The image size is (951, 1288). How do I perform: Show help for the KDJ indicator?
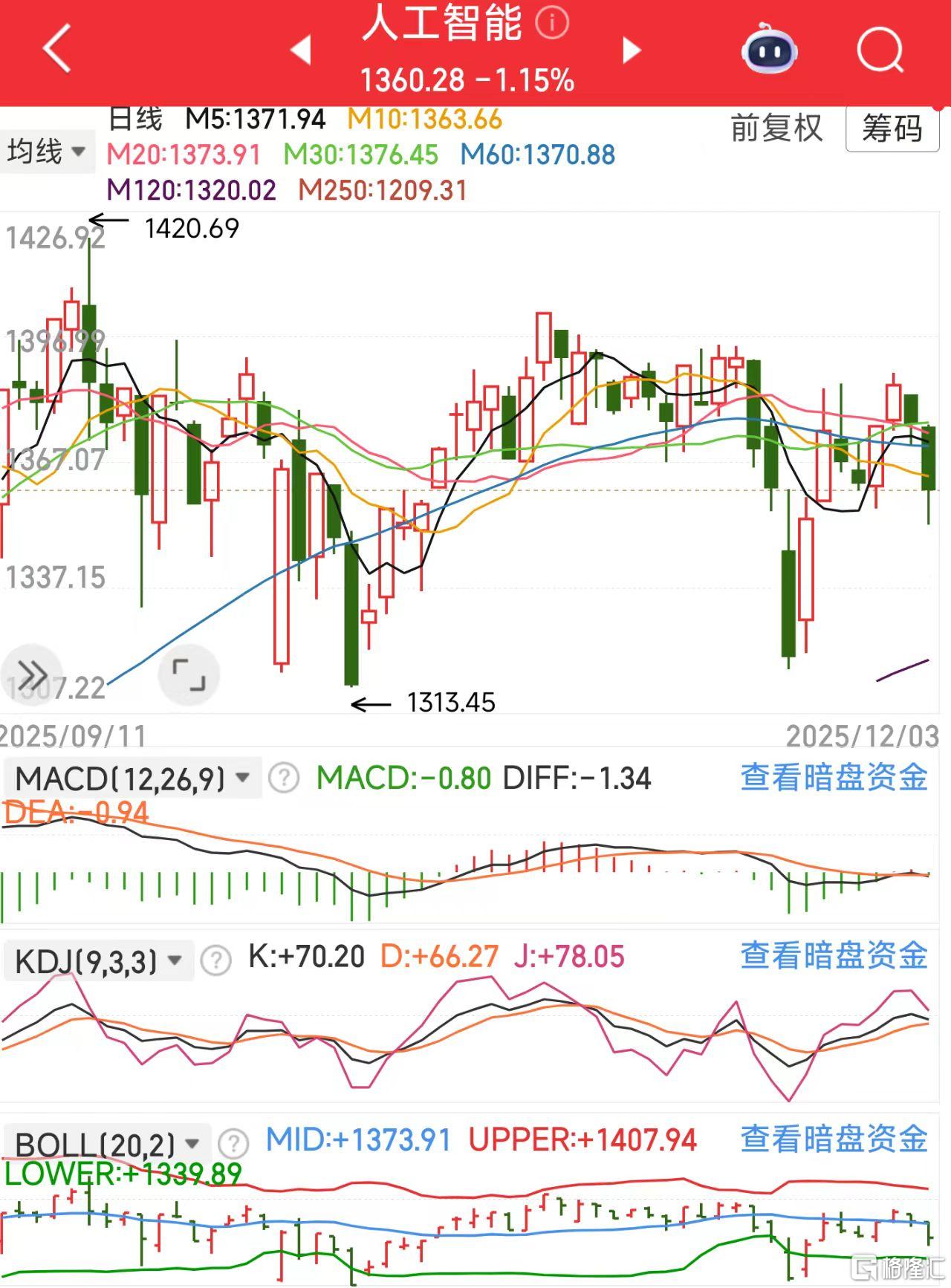click(x=216, y=960)
